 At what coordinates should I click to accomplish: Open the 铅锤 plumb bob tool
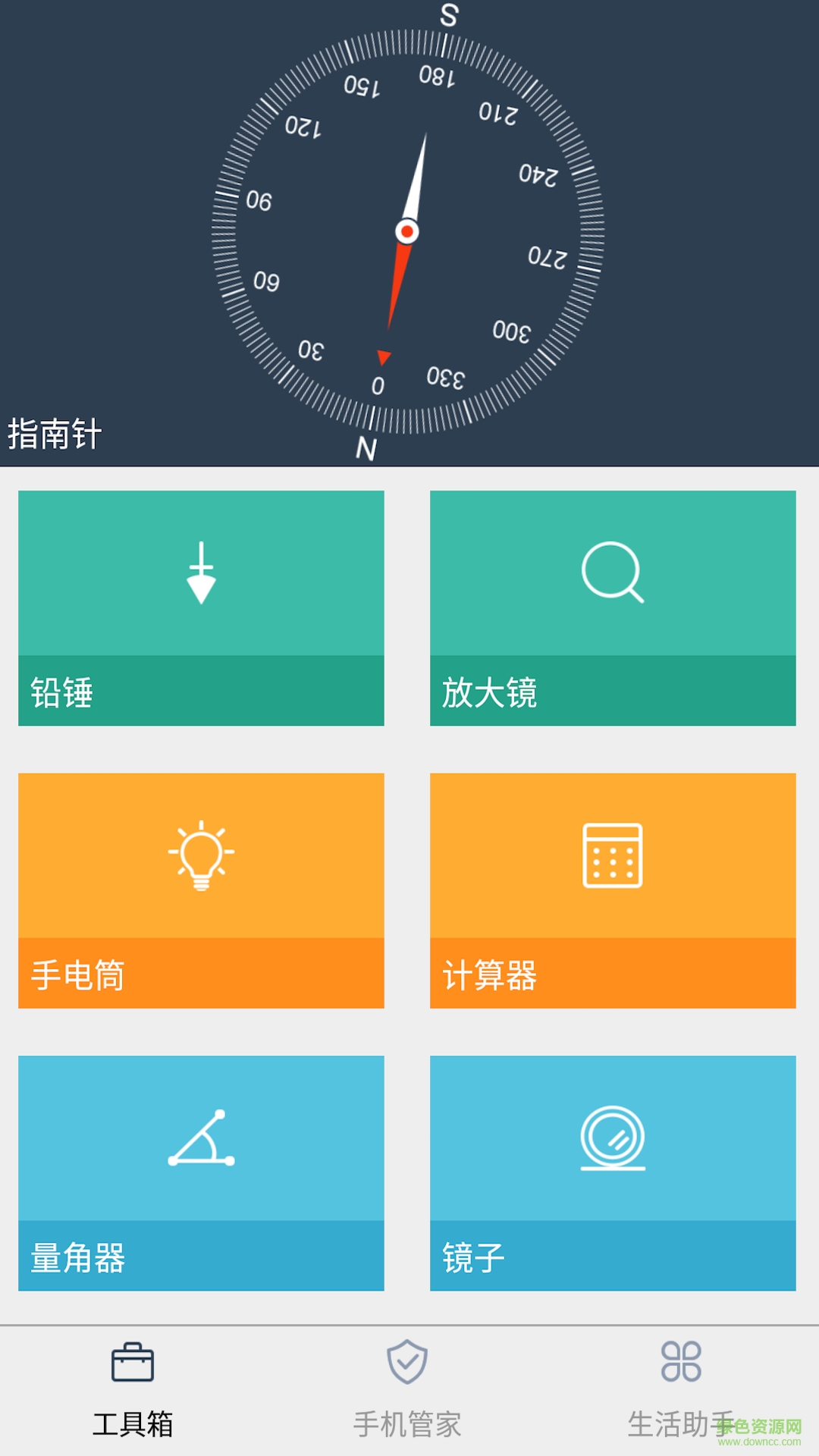coord(201,607)
